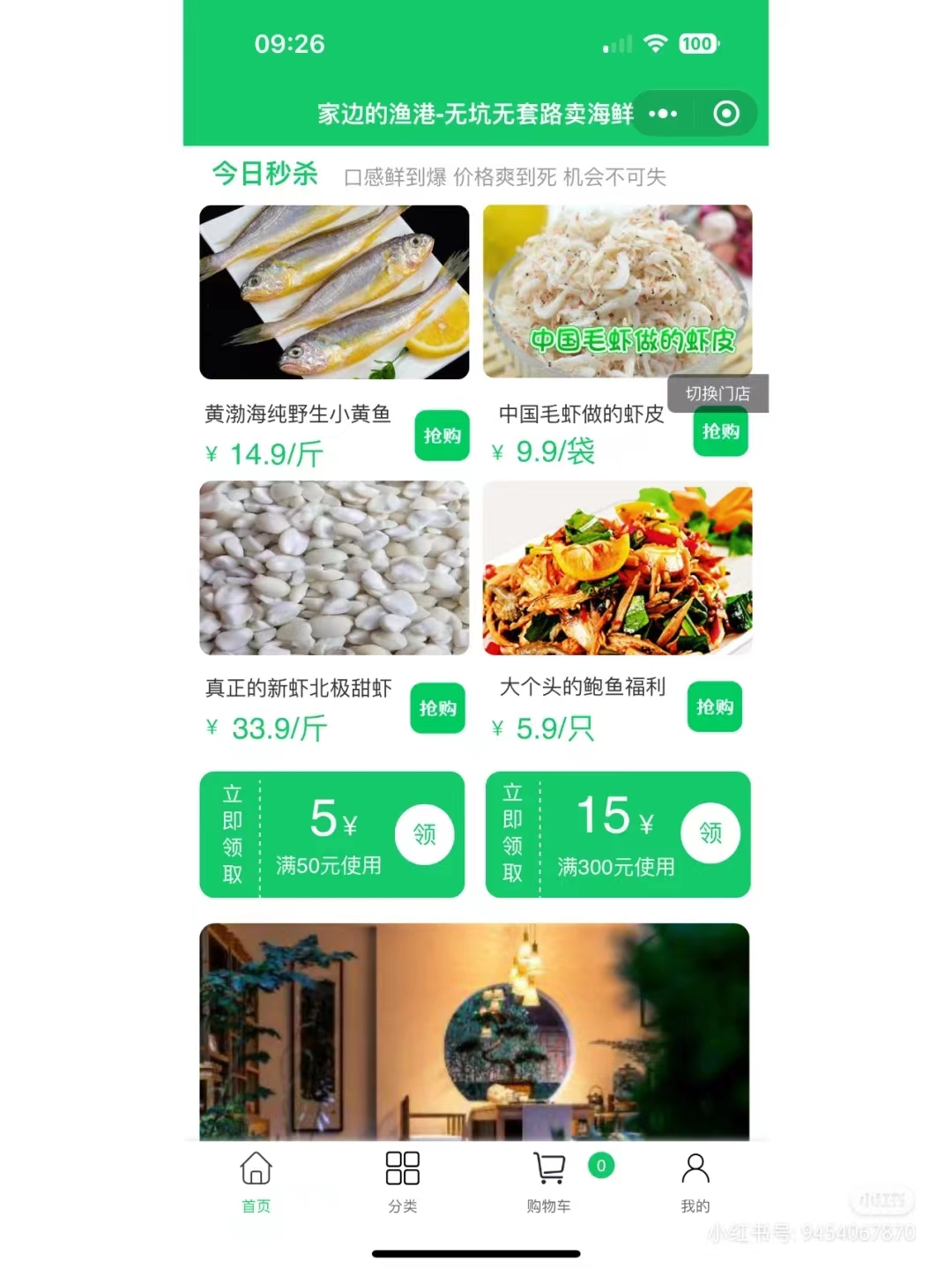Open the mini program more-options menu

click(663, 114)
